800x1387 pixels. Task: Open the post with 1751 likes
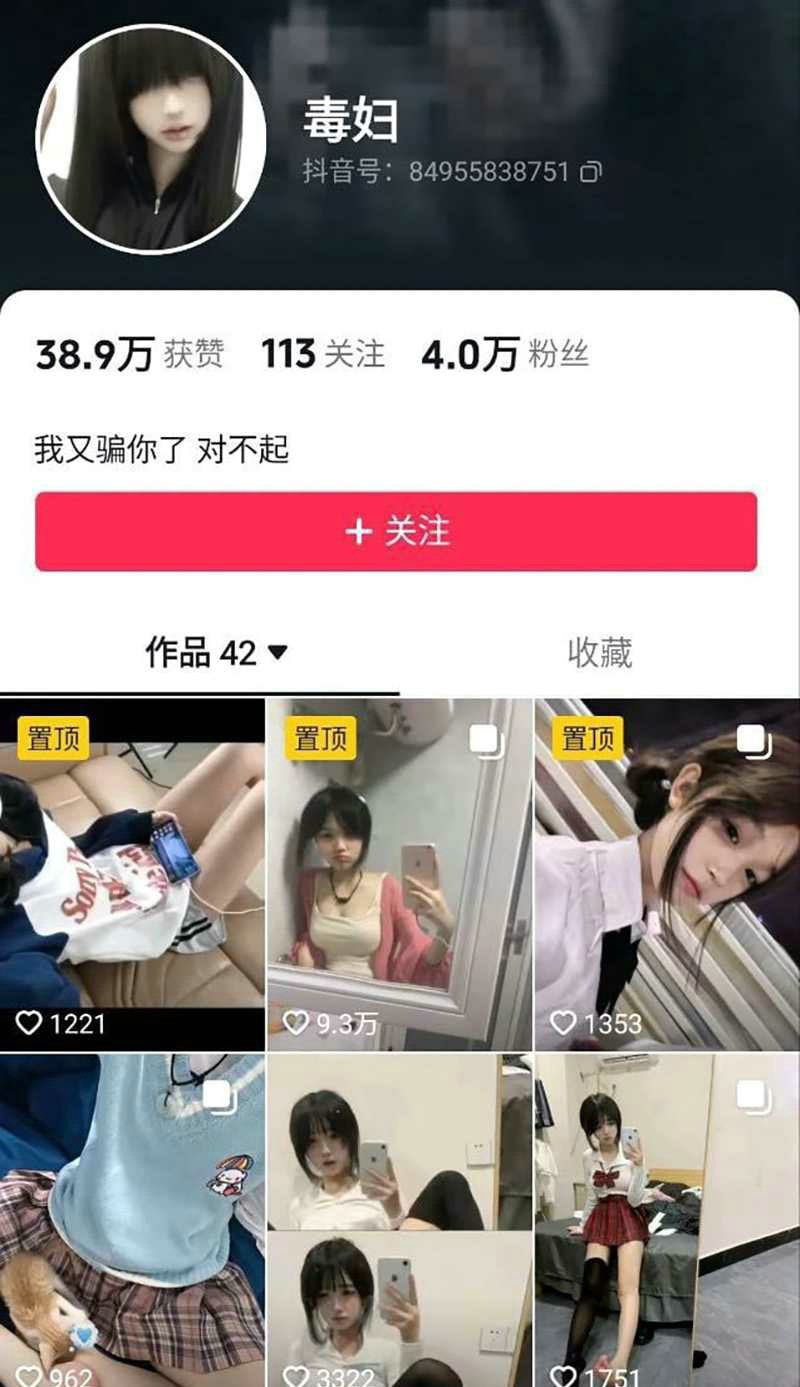[x=667, y=1220]
